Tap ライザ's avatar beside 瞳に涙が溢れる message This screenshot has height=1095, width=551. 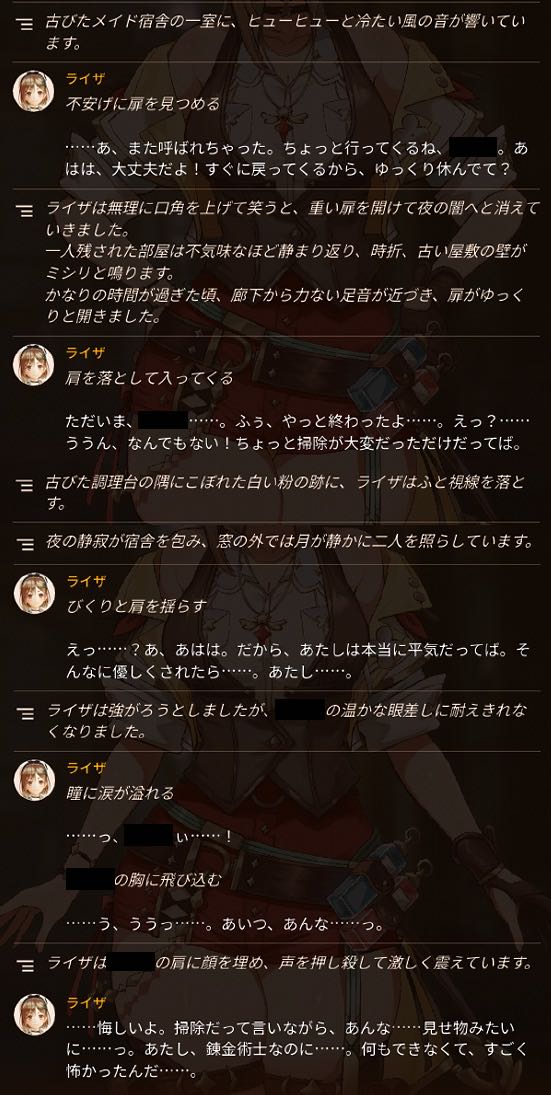[x=34, y=781]
